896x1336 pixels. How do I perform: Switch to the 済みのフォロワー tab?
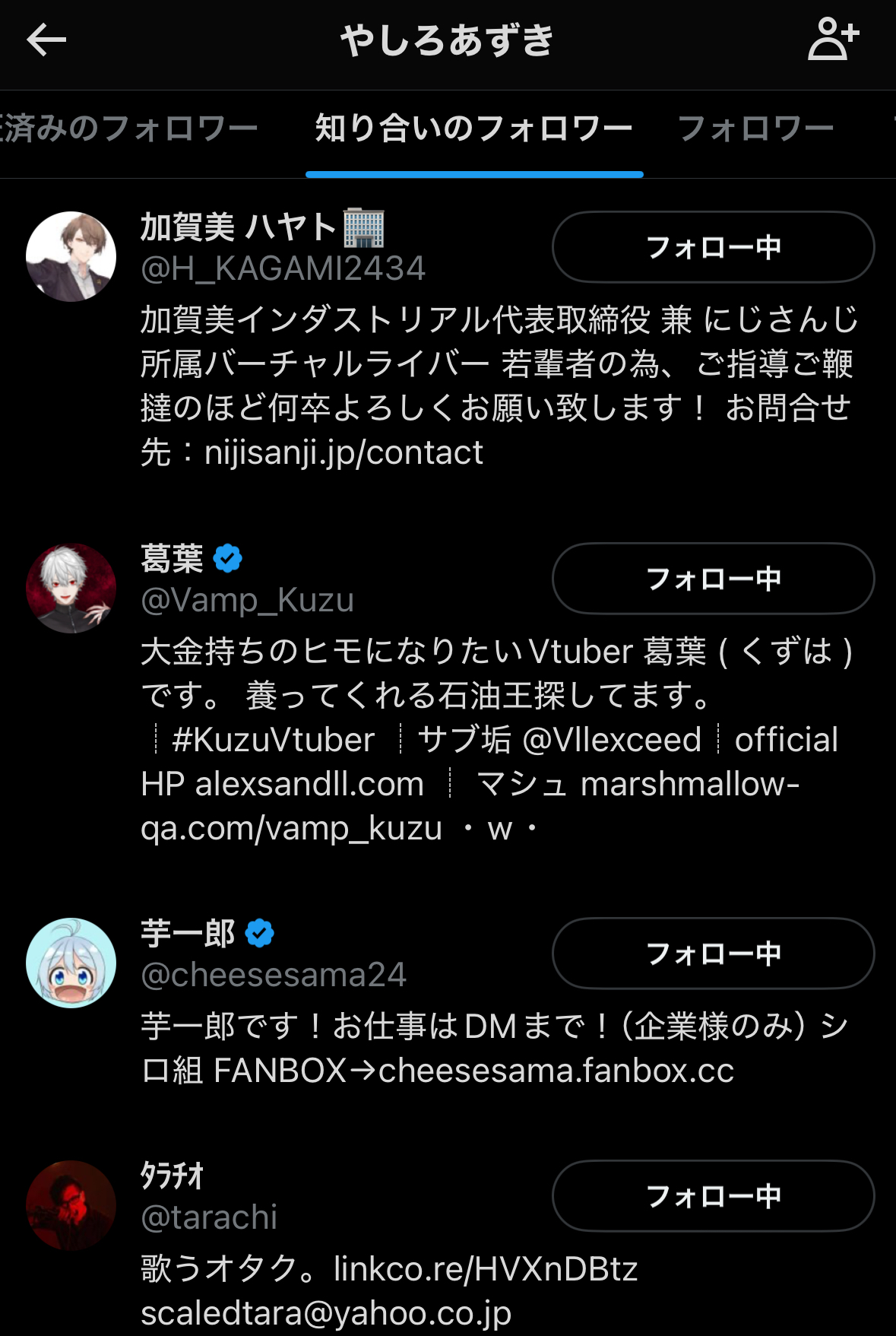[x=129, y=129]
